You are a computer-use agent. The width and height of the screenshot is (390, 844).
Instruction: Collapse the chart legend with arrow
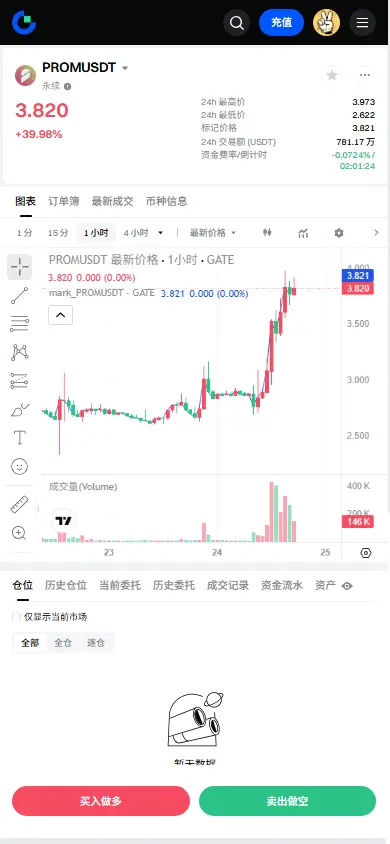point(60,315)
